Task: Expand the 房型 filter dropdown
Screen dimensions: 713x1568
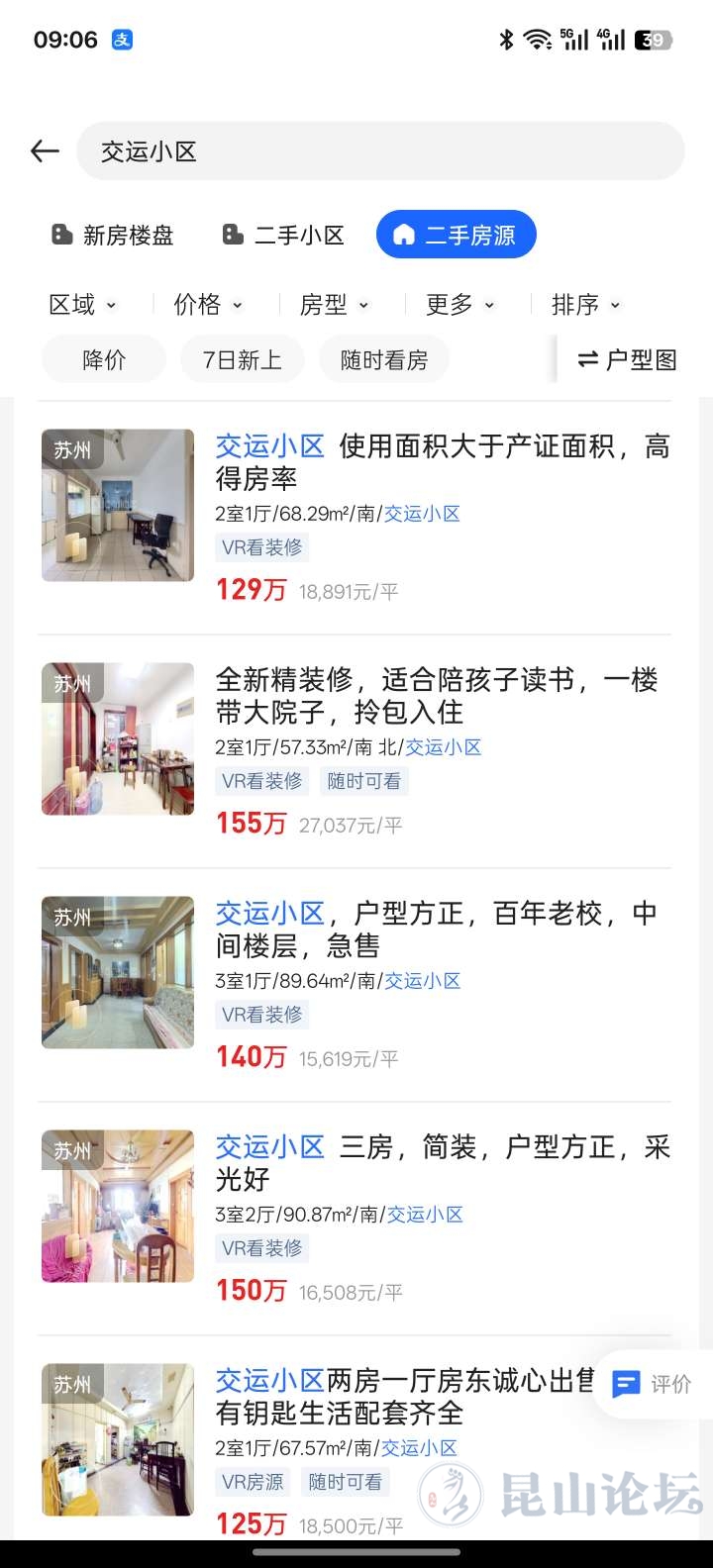Action: click(x=334, y=305)
